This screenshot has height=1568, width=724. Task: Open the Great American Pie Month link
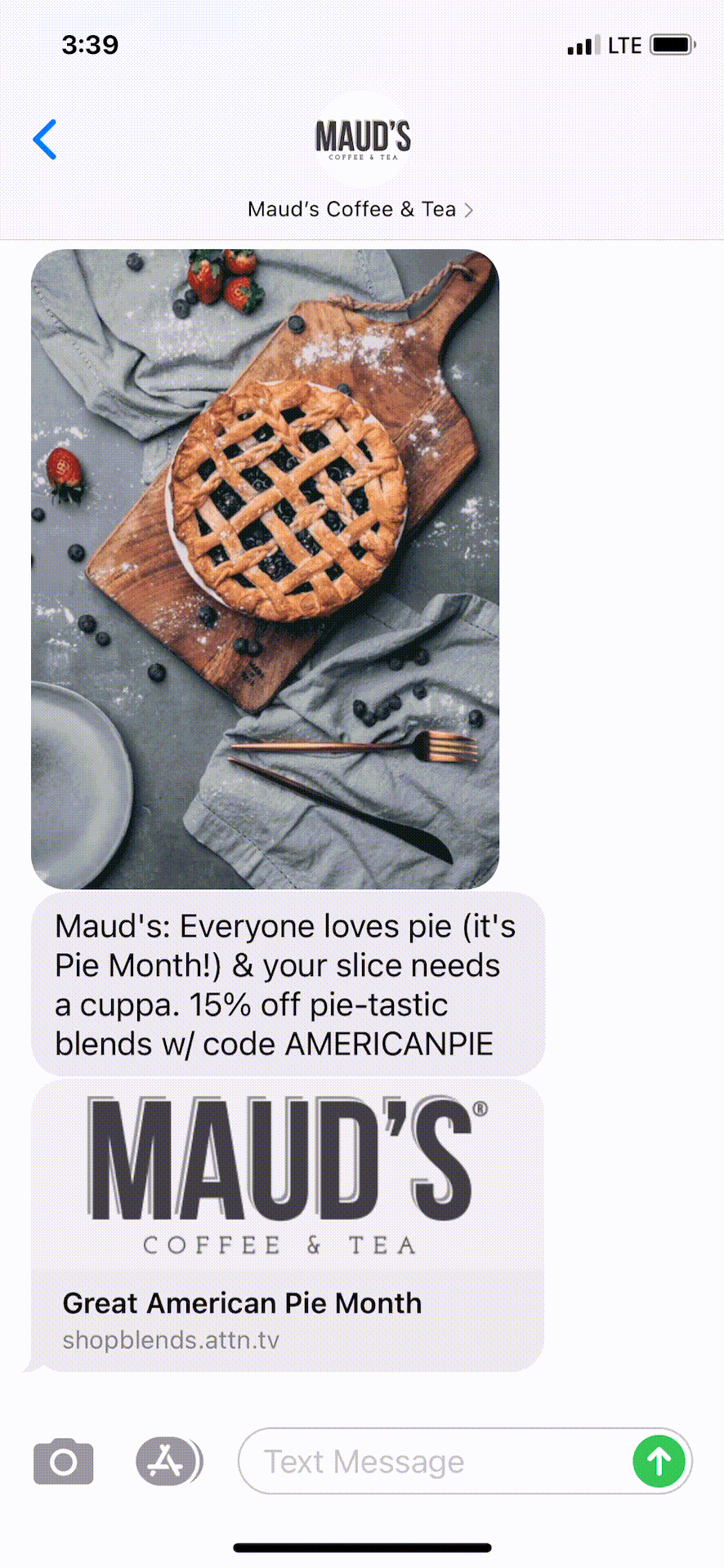287,1225
